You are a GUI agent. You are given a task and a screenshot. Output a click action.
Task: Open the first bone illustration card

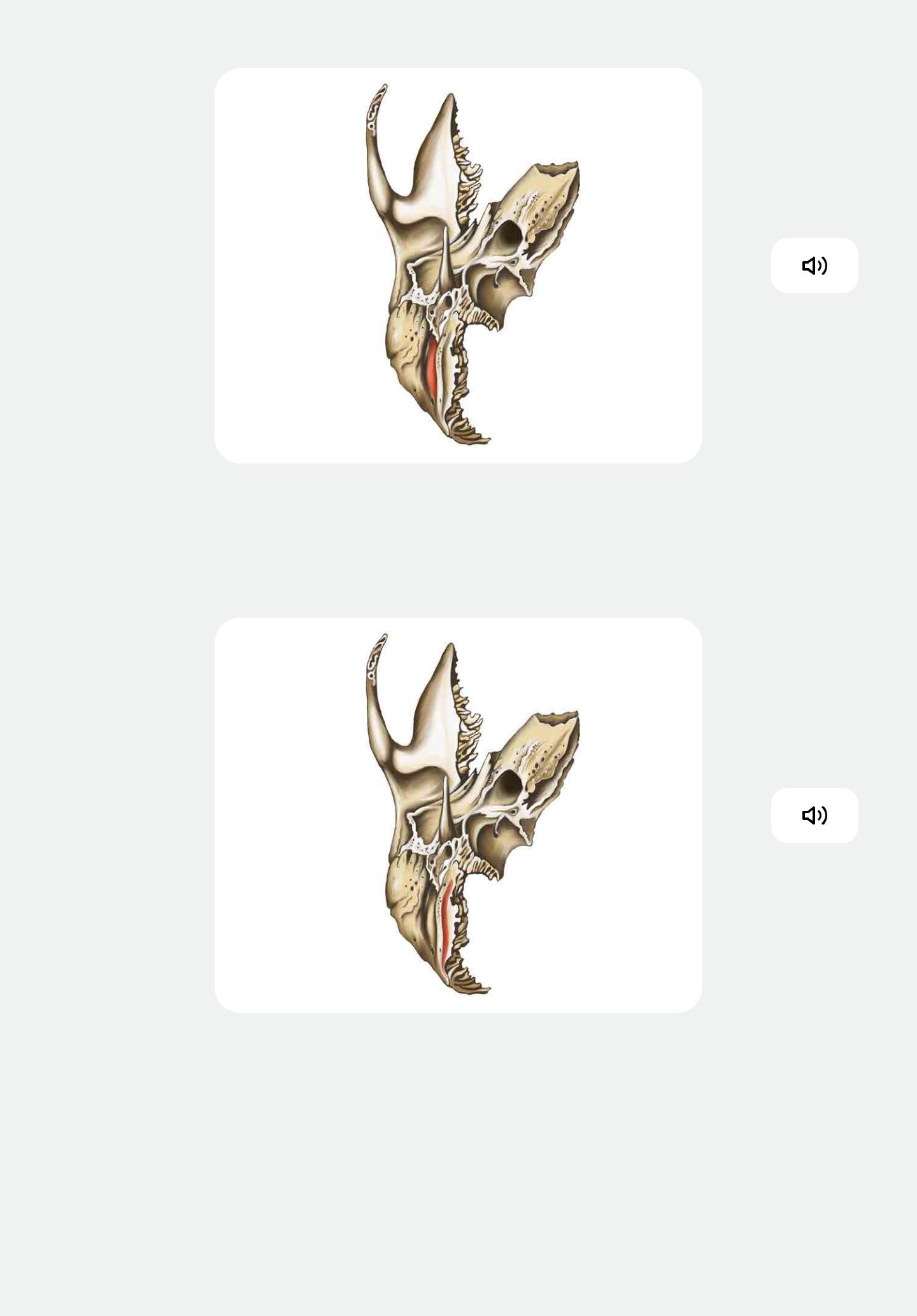[458, 265]
